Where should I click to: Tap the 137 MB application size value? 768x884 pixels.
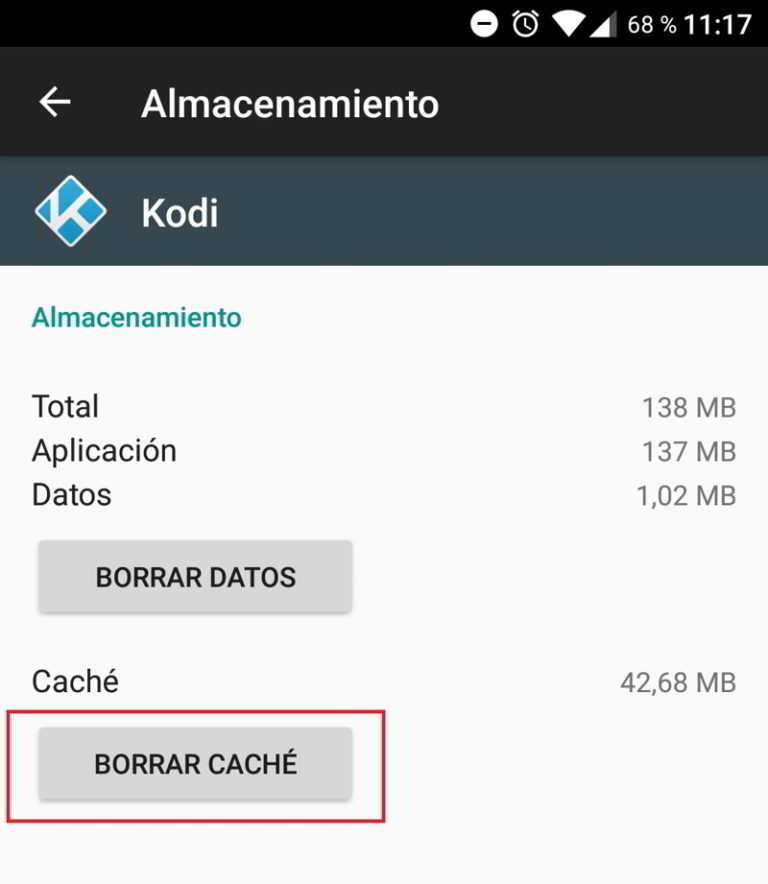tap(687, 450)
